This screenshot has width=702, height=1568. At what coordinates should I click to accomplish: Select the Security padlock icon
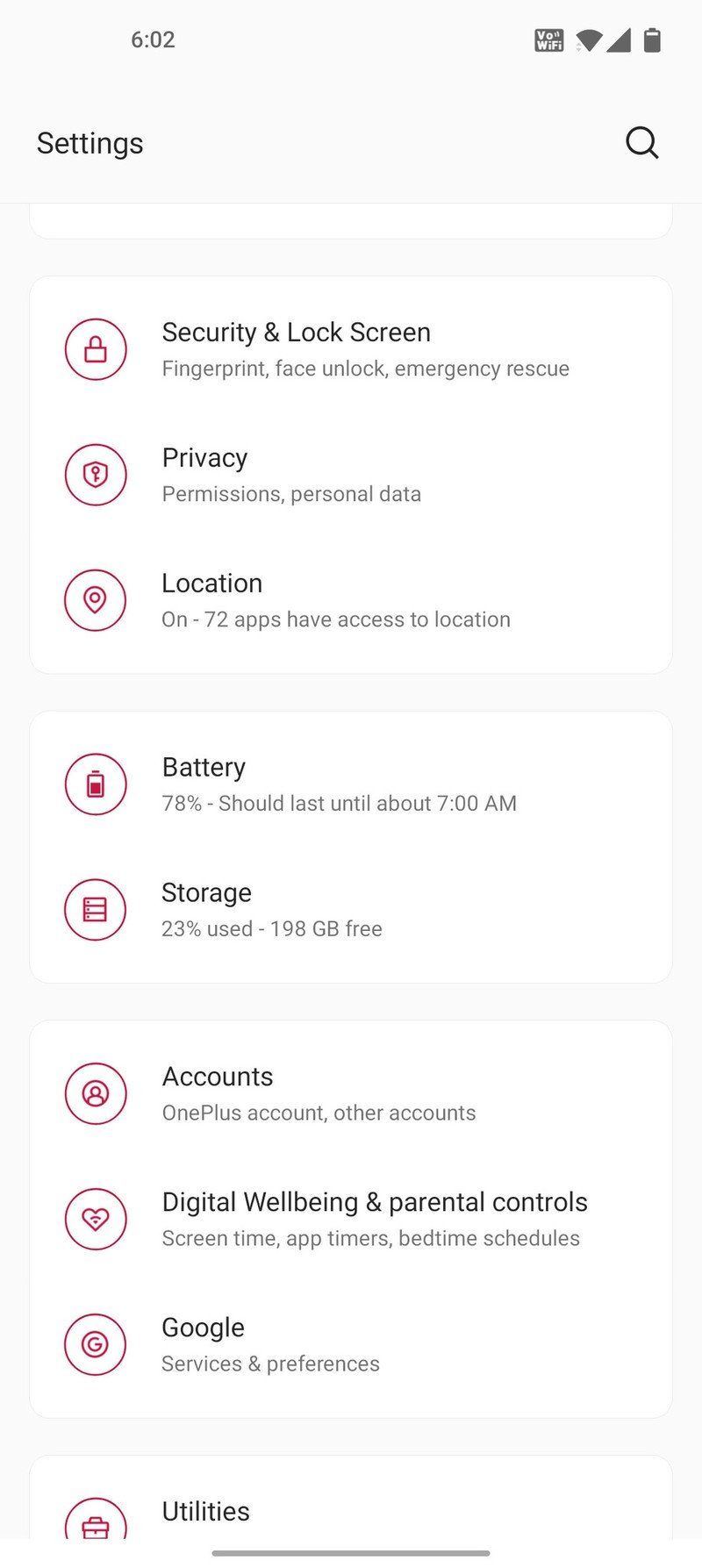click(96, 348)
